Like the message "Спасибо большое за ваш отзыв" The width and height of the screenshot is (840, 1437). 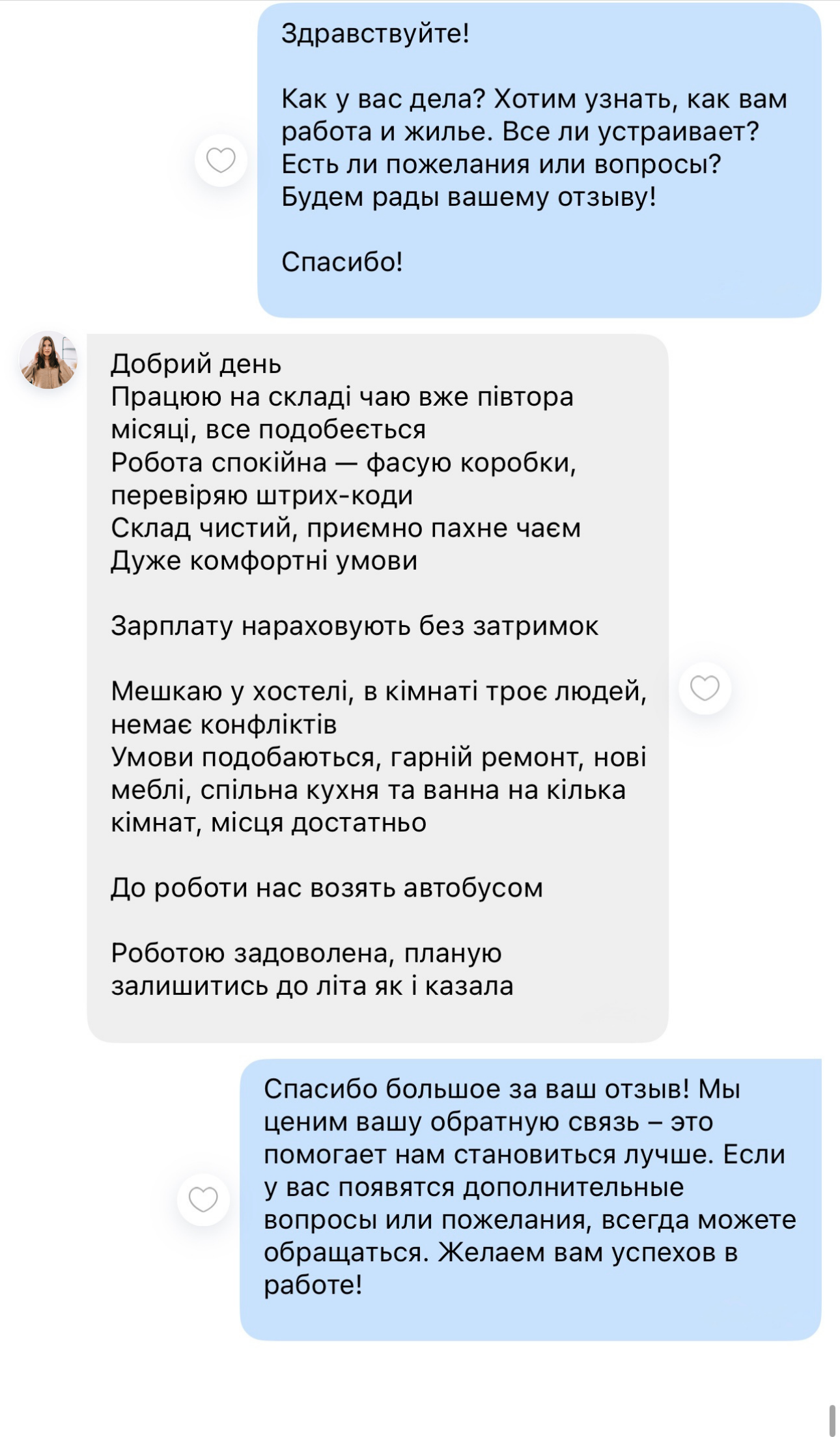pos(203,1199)
